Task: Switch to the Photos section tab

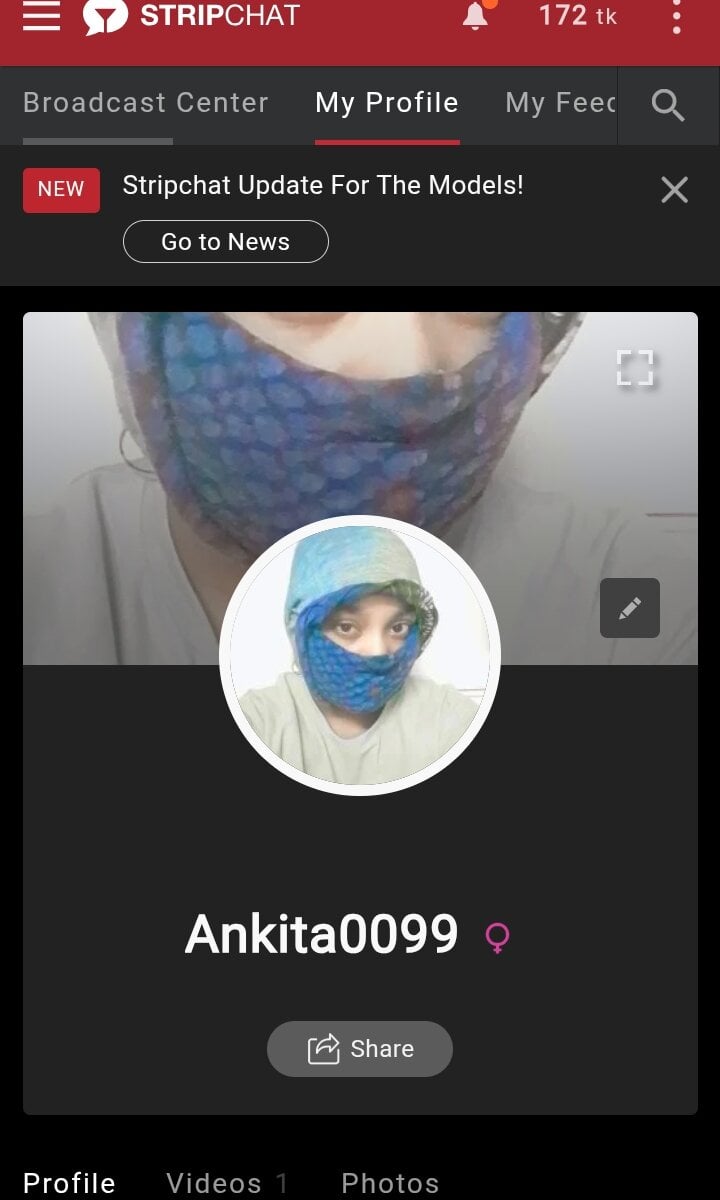Action: (x=390, y=1184)
